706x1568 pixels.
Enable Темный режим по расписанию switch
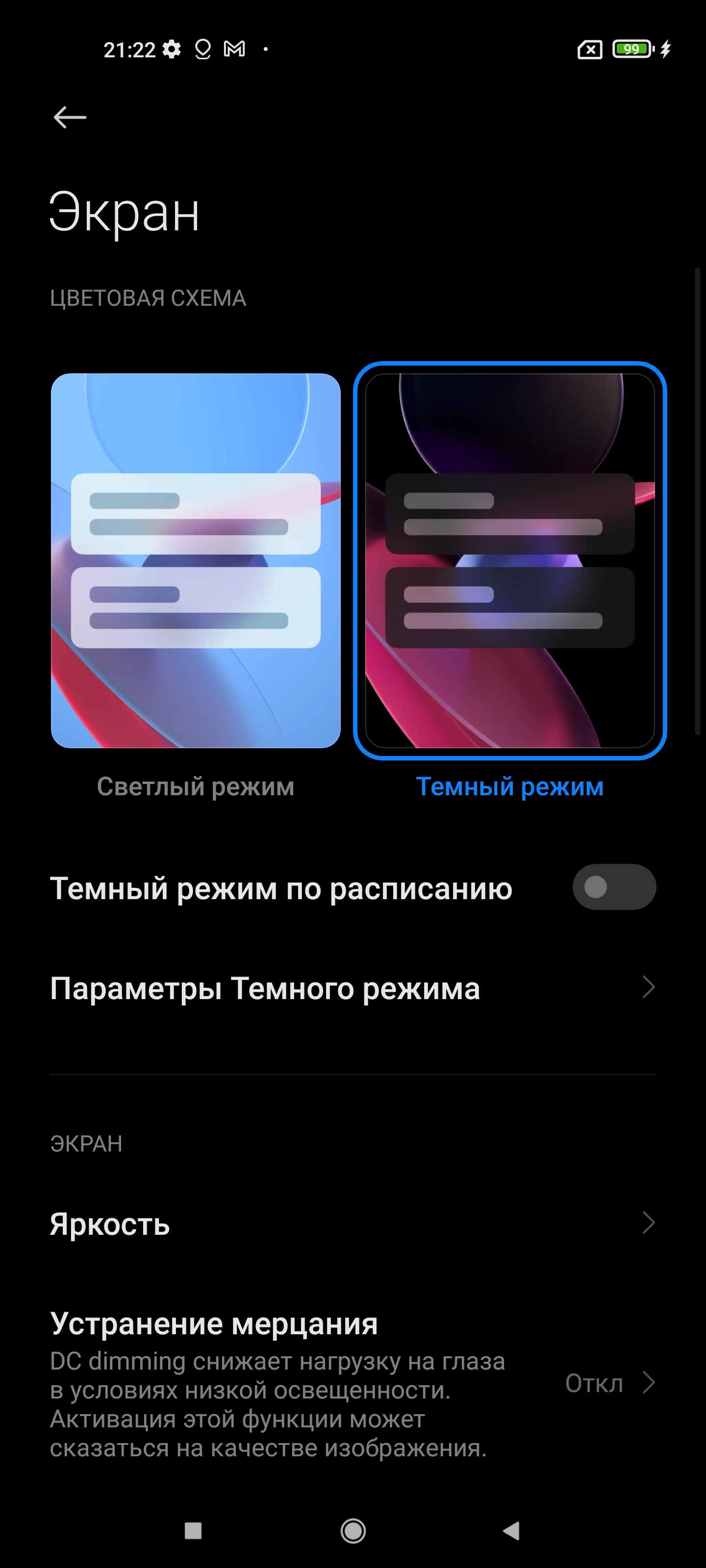(x=614, y=887)
